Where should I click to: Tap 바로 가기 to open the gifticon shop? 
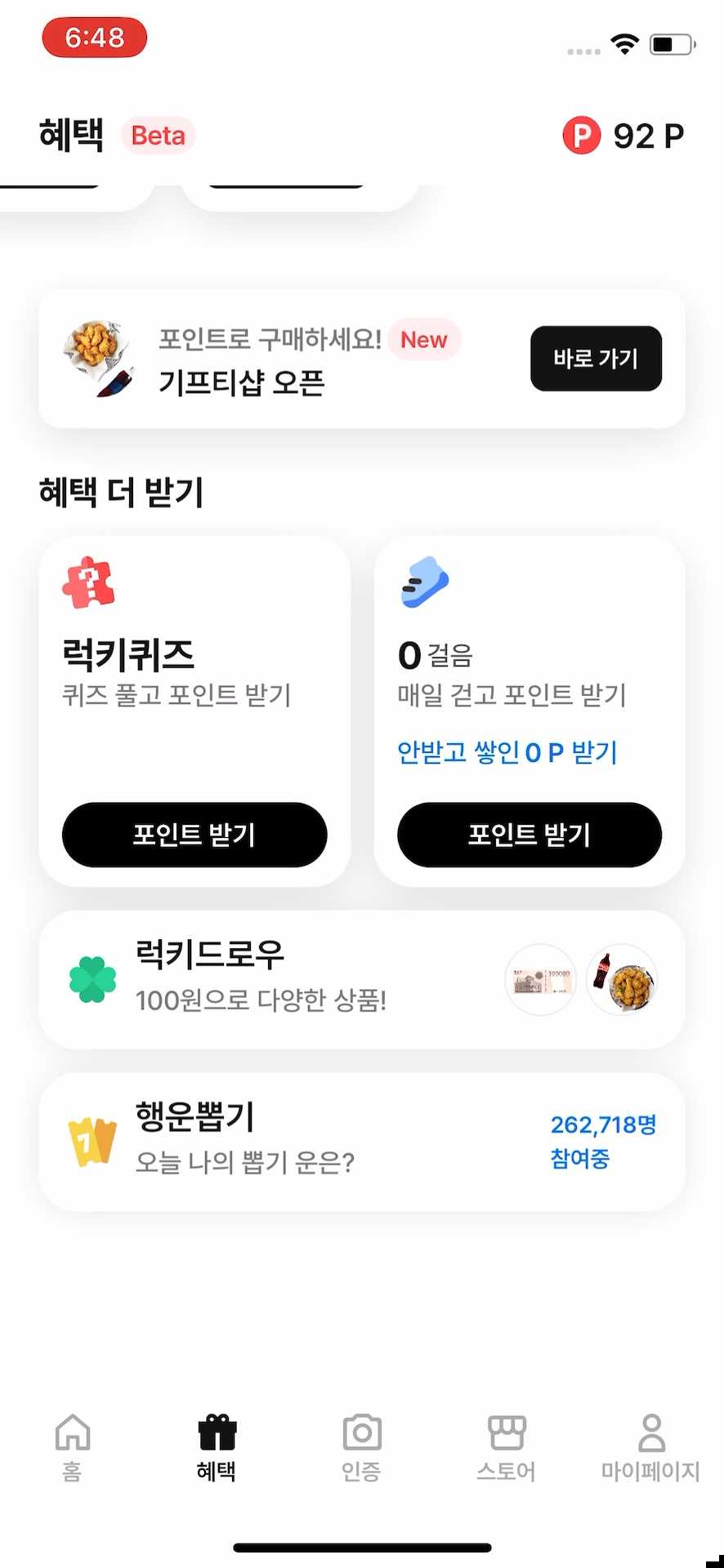click(x=595, y=359)
